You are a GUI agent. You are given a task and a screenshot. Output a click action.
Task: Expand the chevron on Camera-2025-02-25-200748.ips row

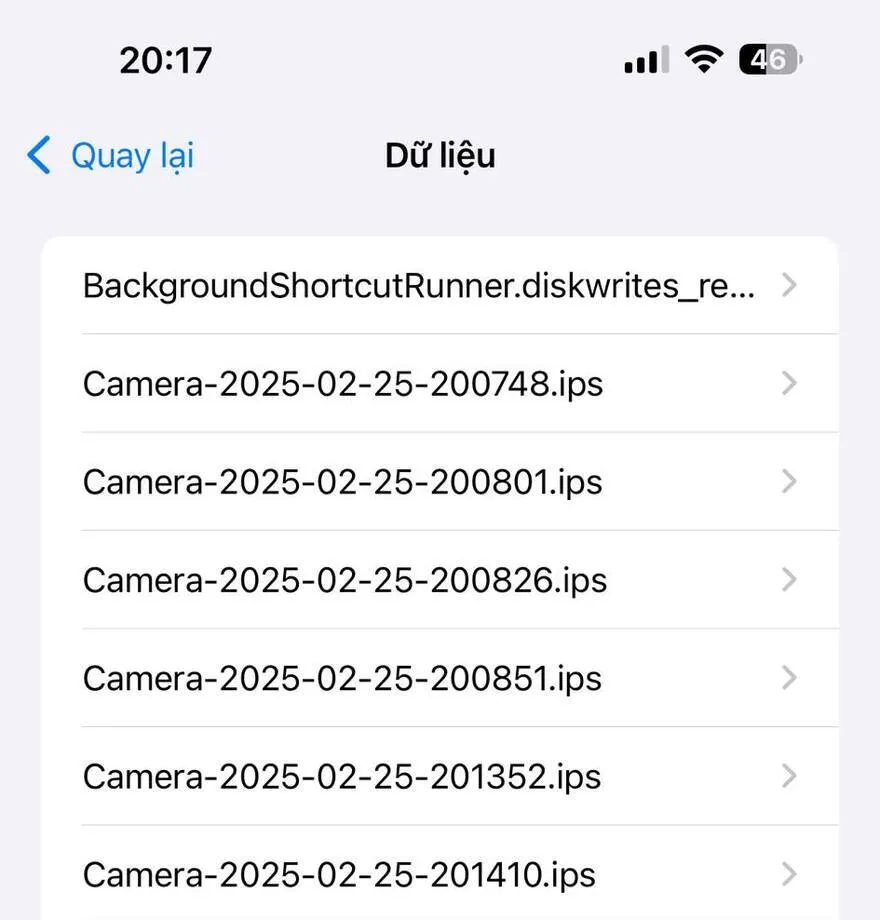click(789, 383)
